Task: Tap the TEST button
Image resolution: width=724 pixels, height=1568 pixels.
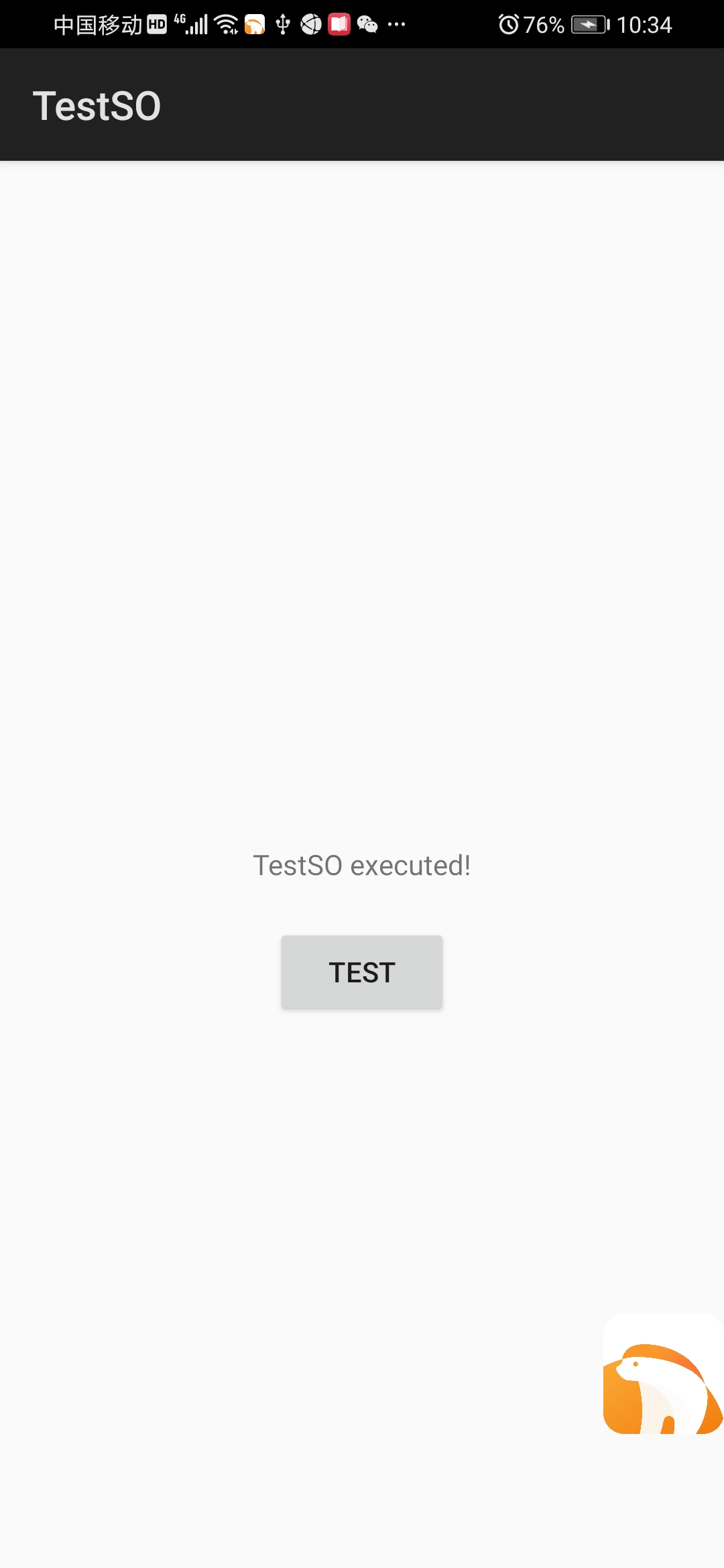Action: [x=361, y=972]
